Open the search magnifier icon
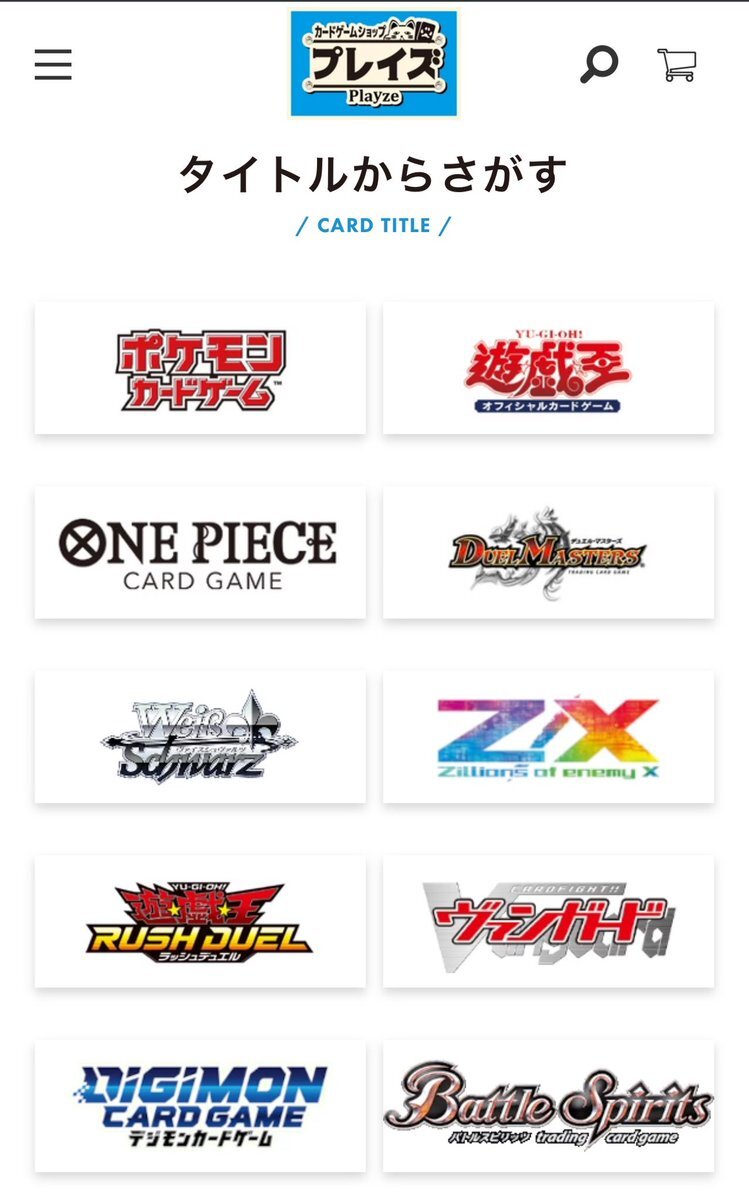This screenshot has height=1200, width=749. coord(599,65)
